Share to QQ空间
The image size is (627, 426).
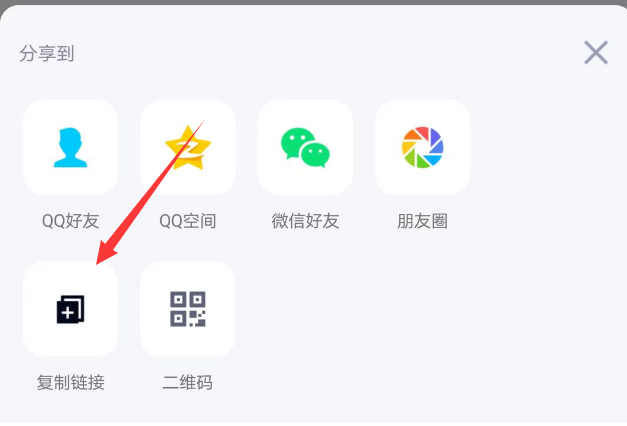188,148
